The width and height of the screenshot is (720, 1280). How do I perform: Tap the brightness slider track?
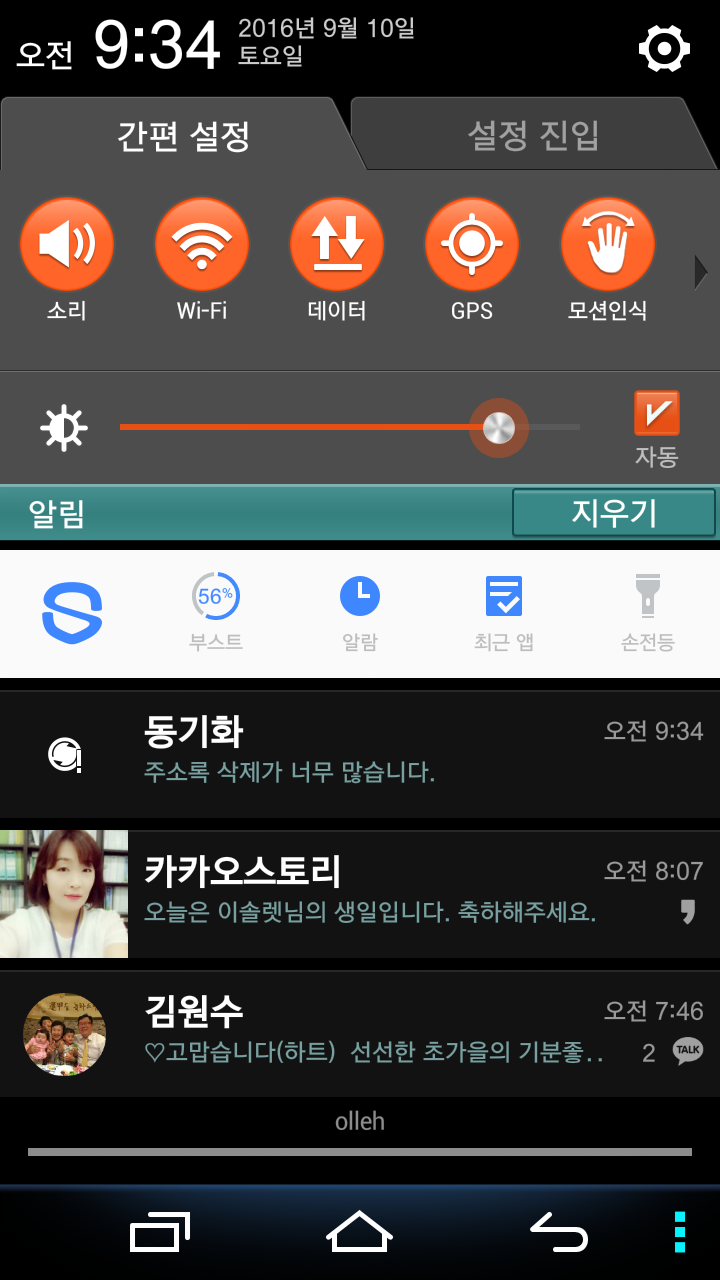[x=350, y=427]
